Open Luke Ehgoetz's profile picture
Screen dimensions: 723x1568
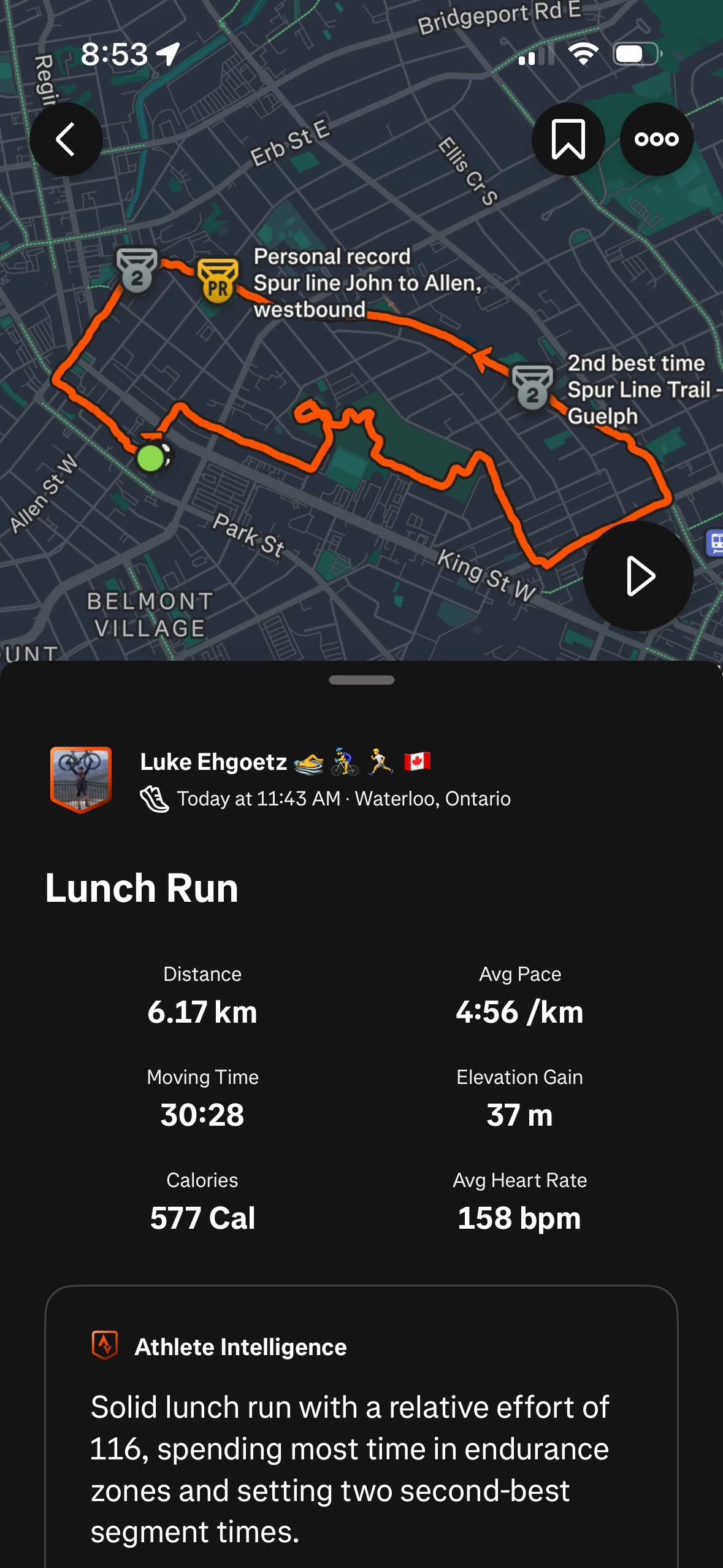pos(81,779)
